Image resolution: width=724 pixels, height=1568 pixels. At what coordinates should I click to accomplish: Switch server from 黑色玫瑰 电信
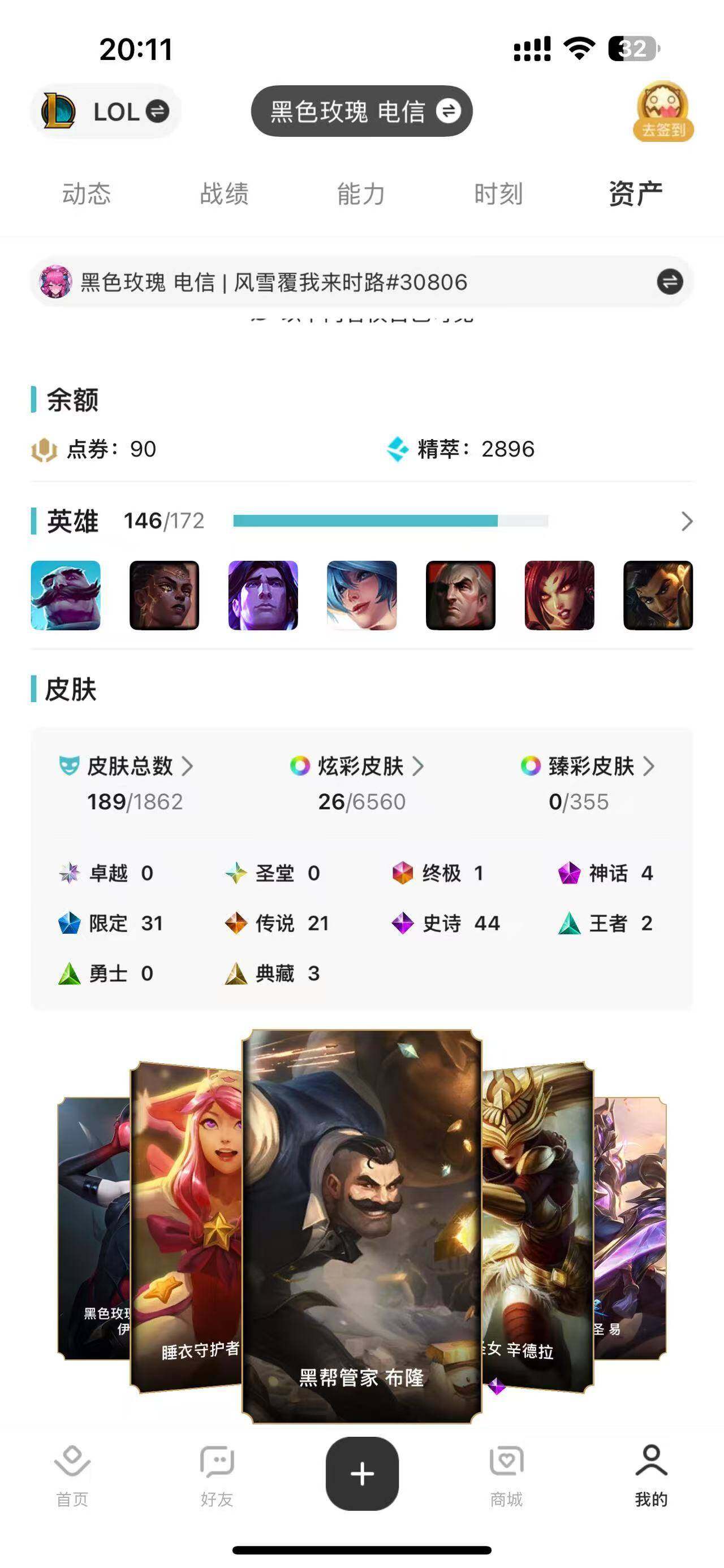click(361, 111)
